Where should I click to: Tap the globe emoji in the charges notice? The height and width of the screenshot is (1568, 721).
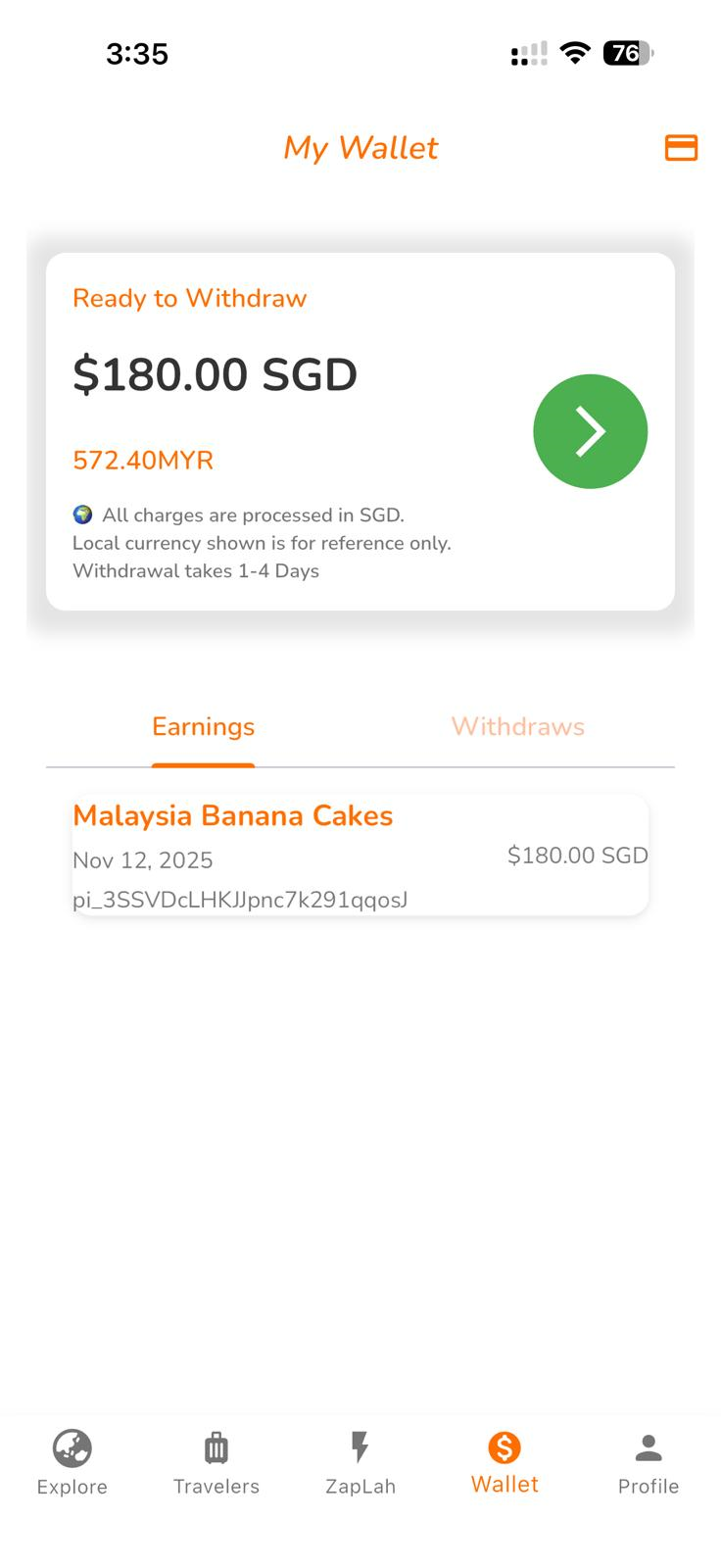tap(82, 514)
